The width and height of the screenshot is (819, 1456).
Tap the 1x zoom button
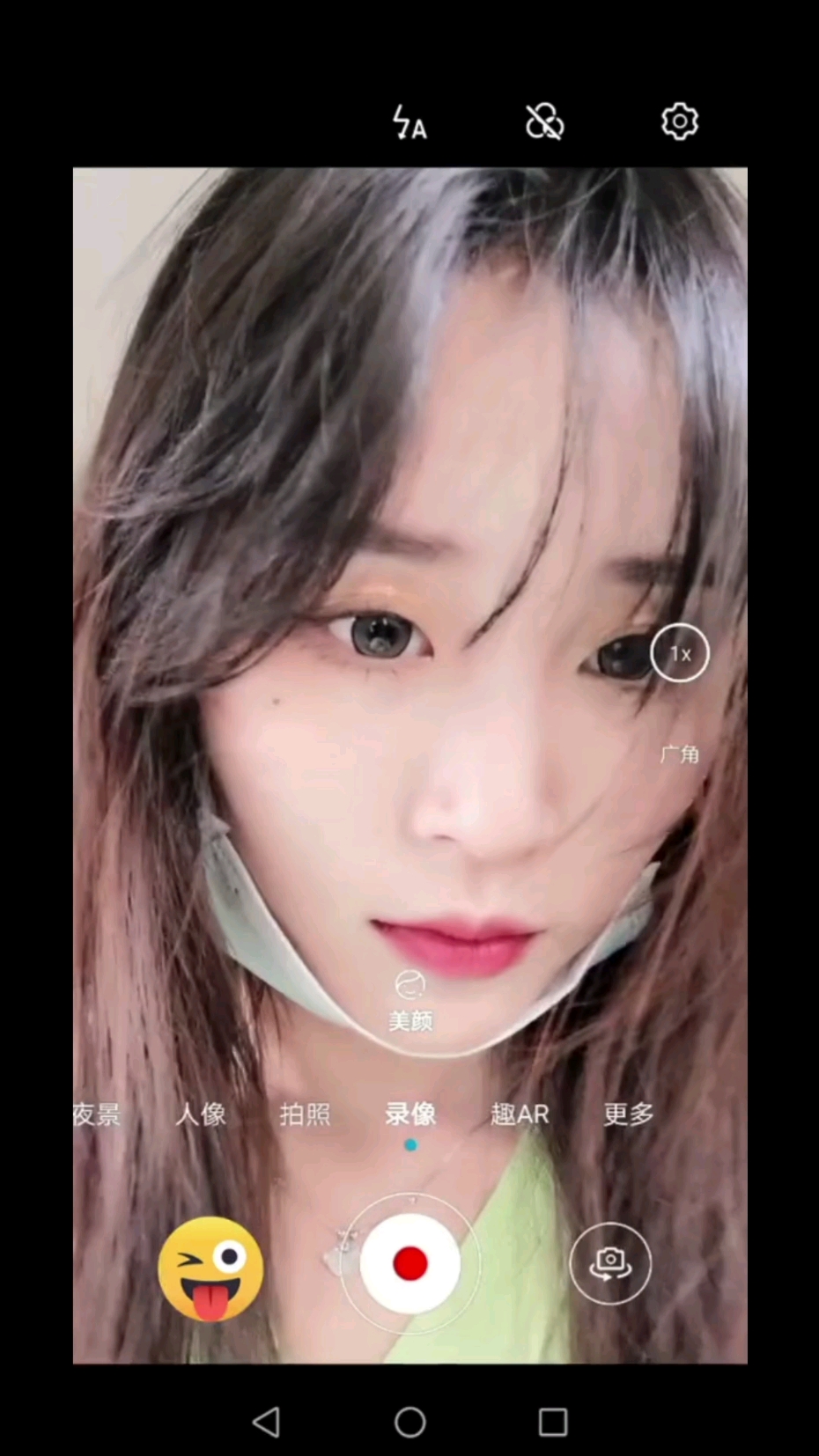(x=679, y=653)
